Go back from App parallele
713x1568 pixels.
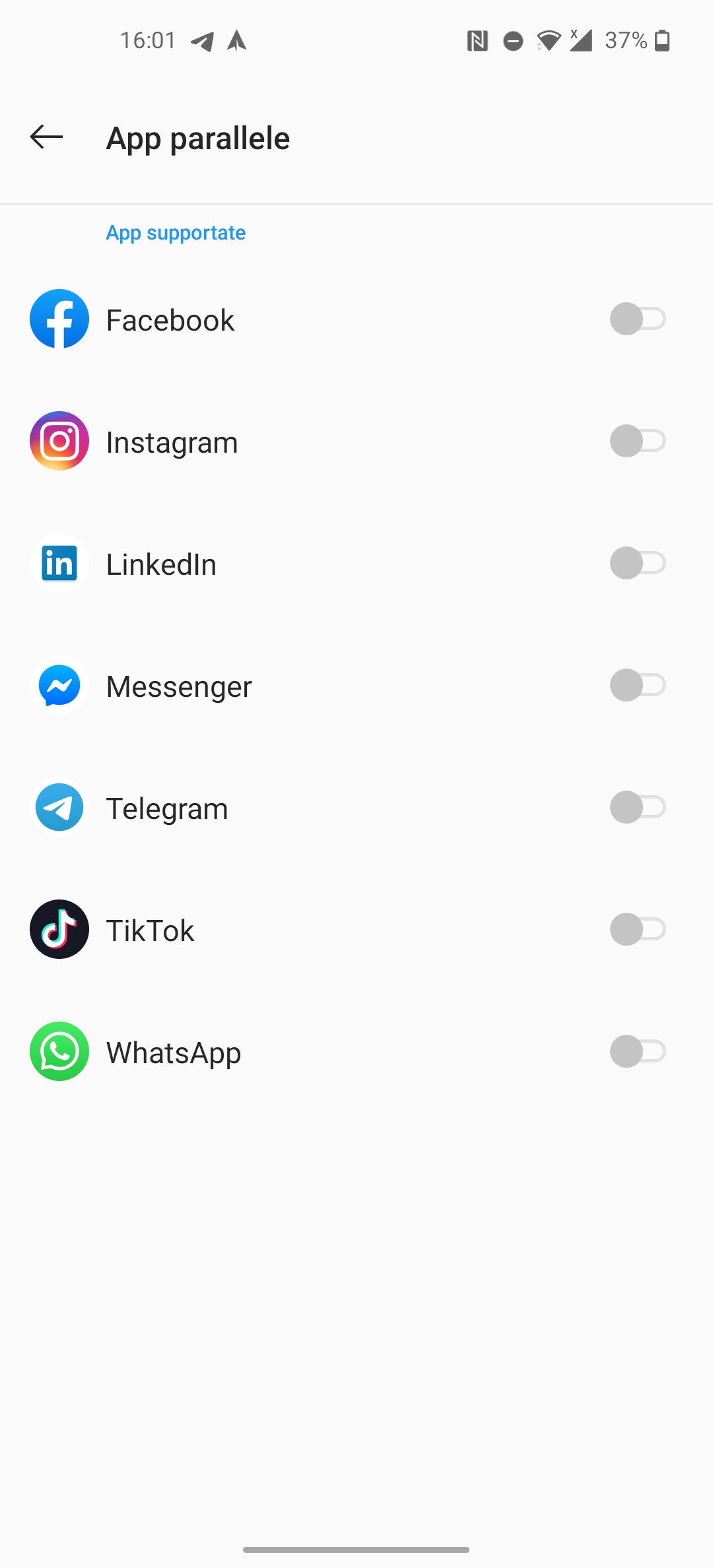(x=46, y=137)
